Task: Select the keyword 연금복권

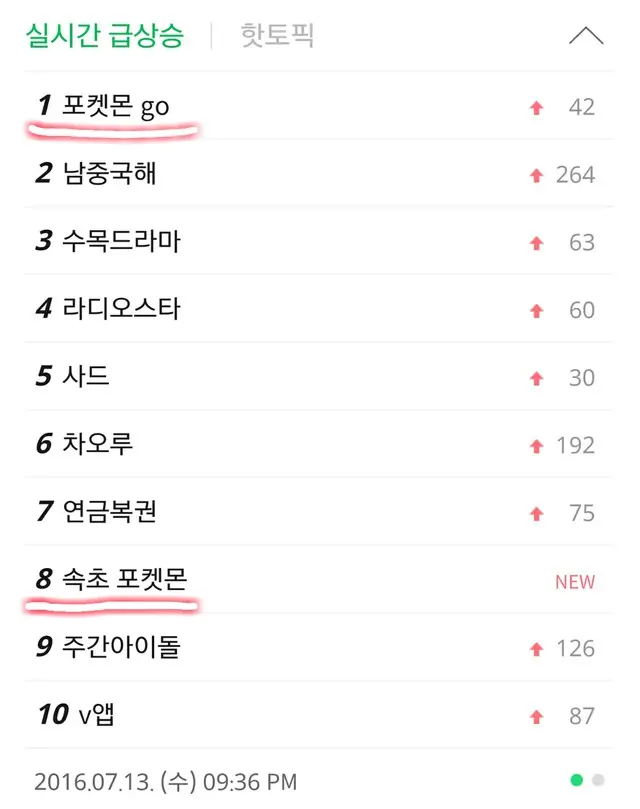Action: [x=110, y=512]
